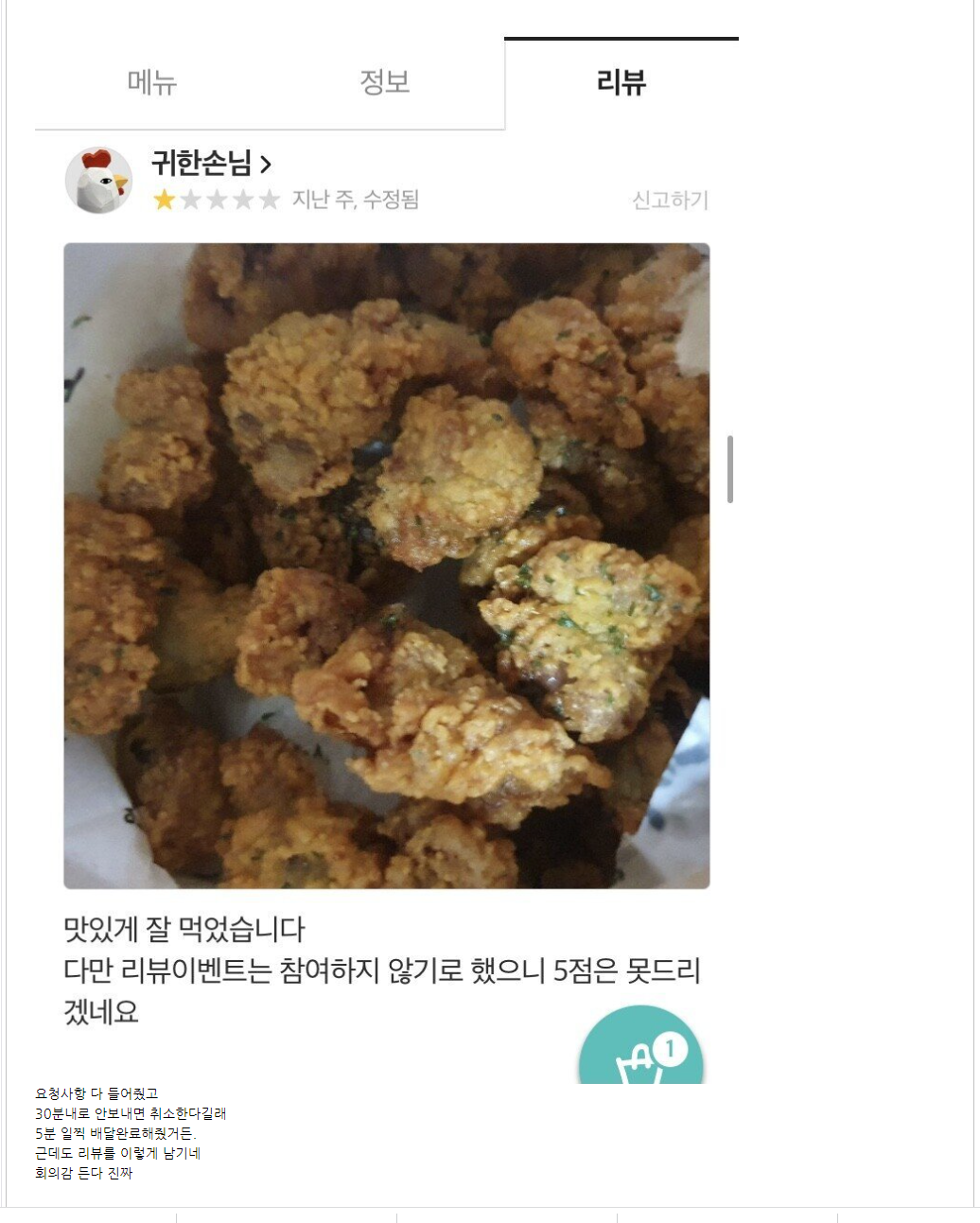Enlarge the fried chicken review photo
The height and width of the screenshot is (1223, 980).
(x=386, y=566)
